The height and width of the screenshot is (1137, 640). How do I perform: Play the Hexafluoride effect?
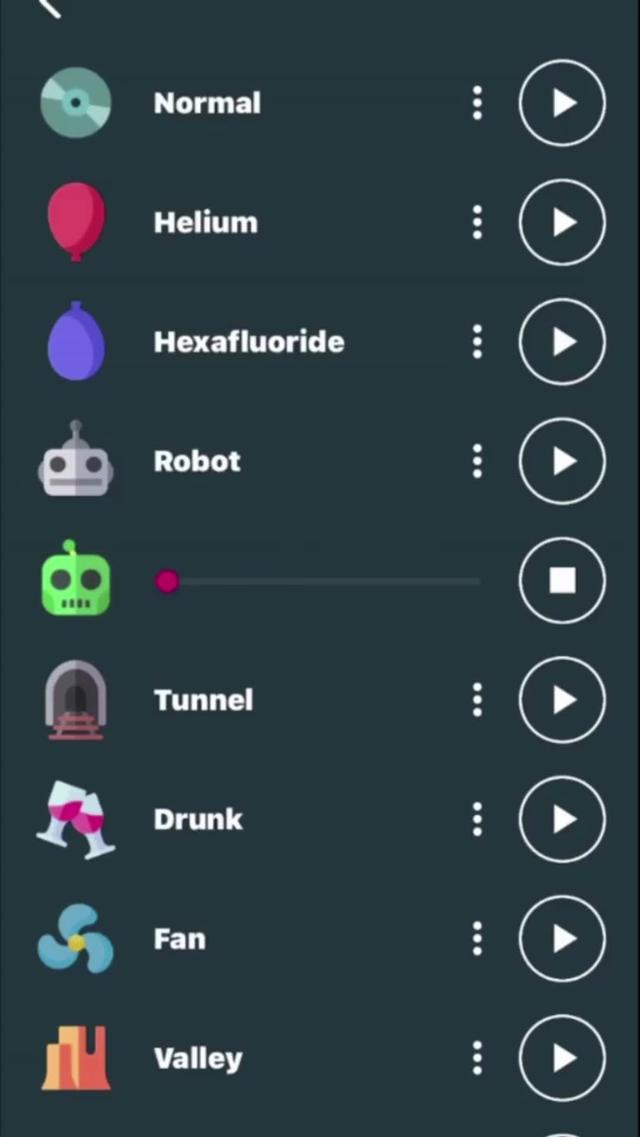562,342
